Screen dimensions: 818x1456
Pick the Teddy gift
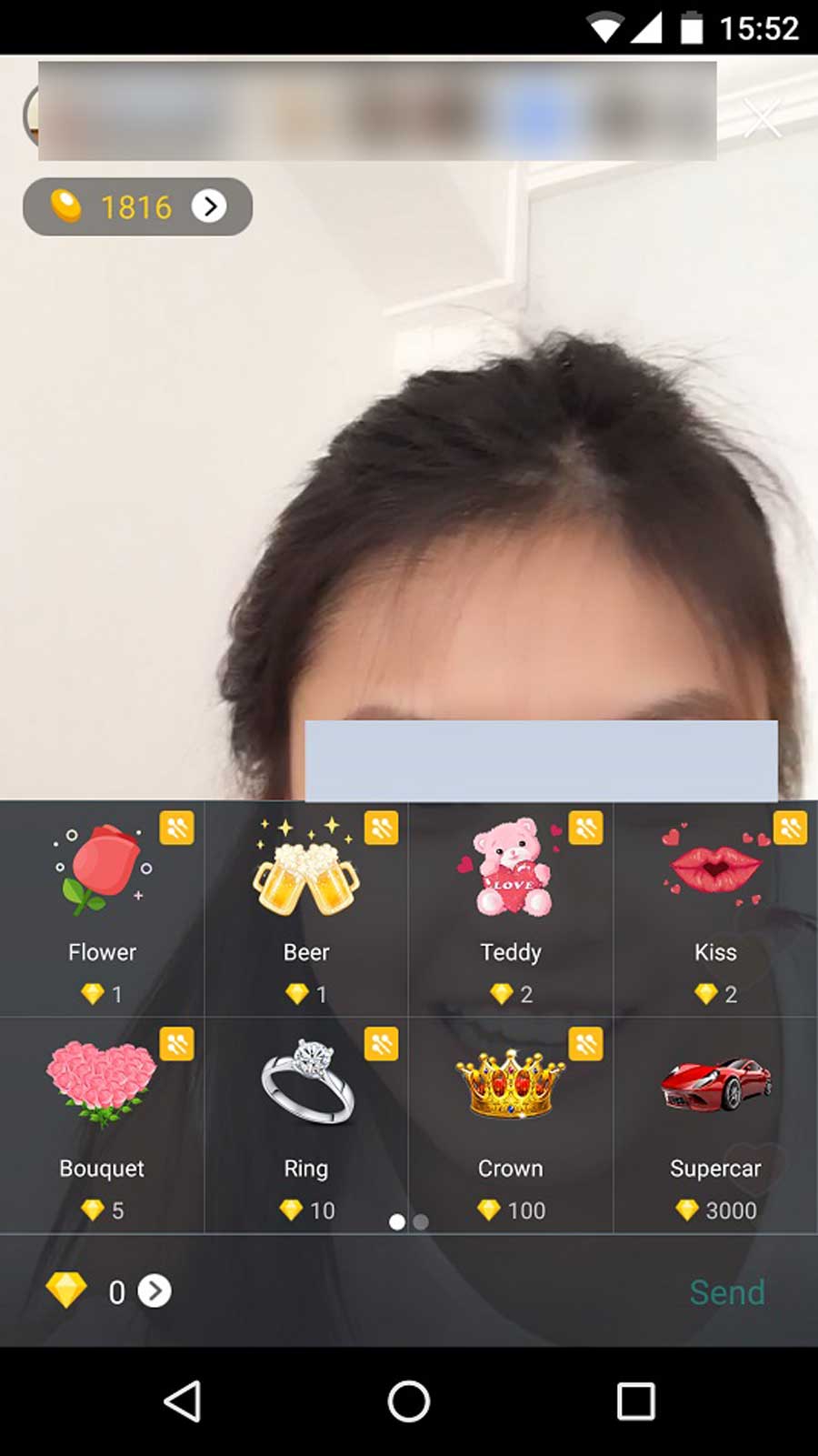(x=511, y=908)
